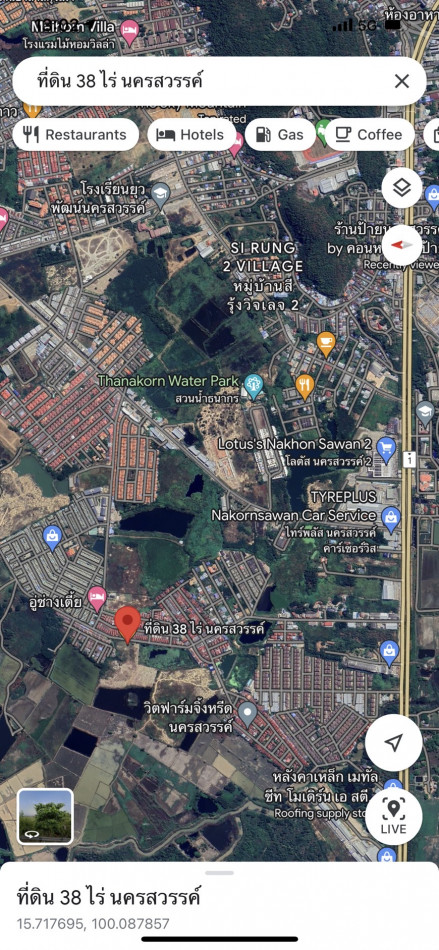Select the Restaurants filter chip

tap(76, 135)
